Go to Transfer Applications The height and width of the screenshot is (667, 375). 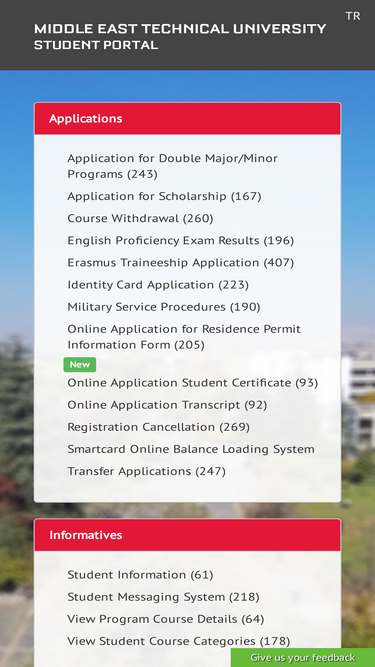(146, 471)
